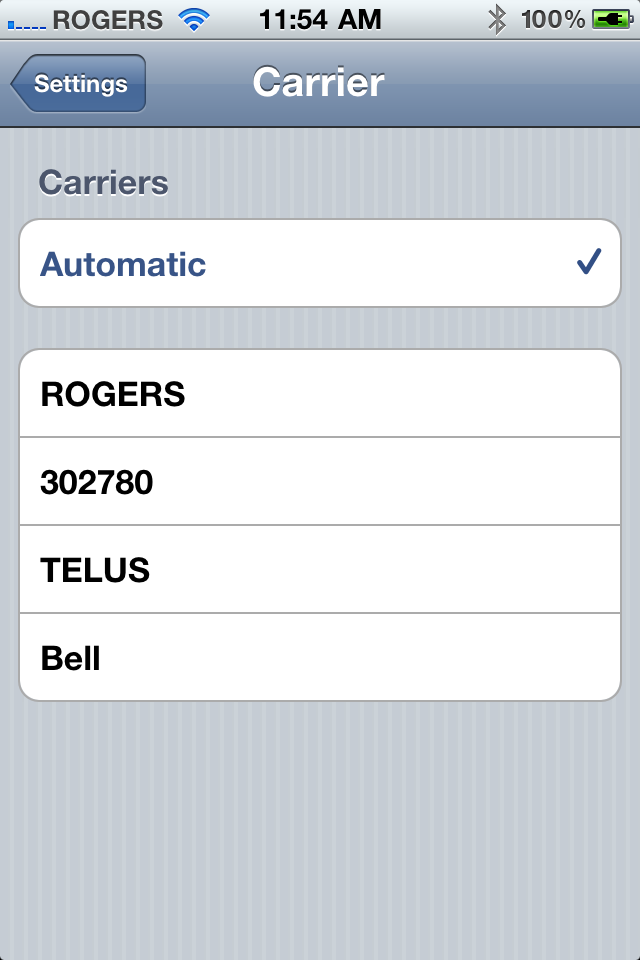Choose ROGERS as the carrier
The width and height of the screenshot is (640, 960).
[x=320, y=394]
